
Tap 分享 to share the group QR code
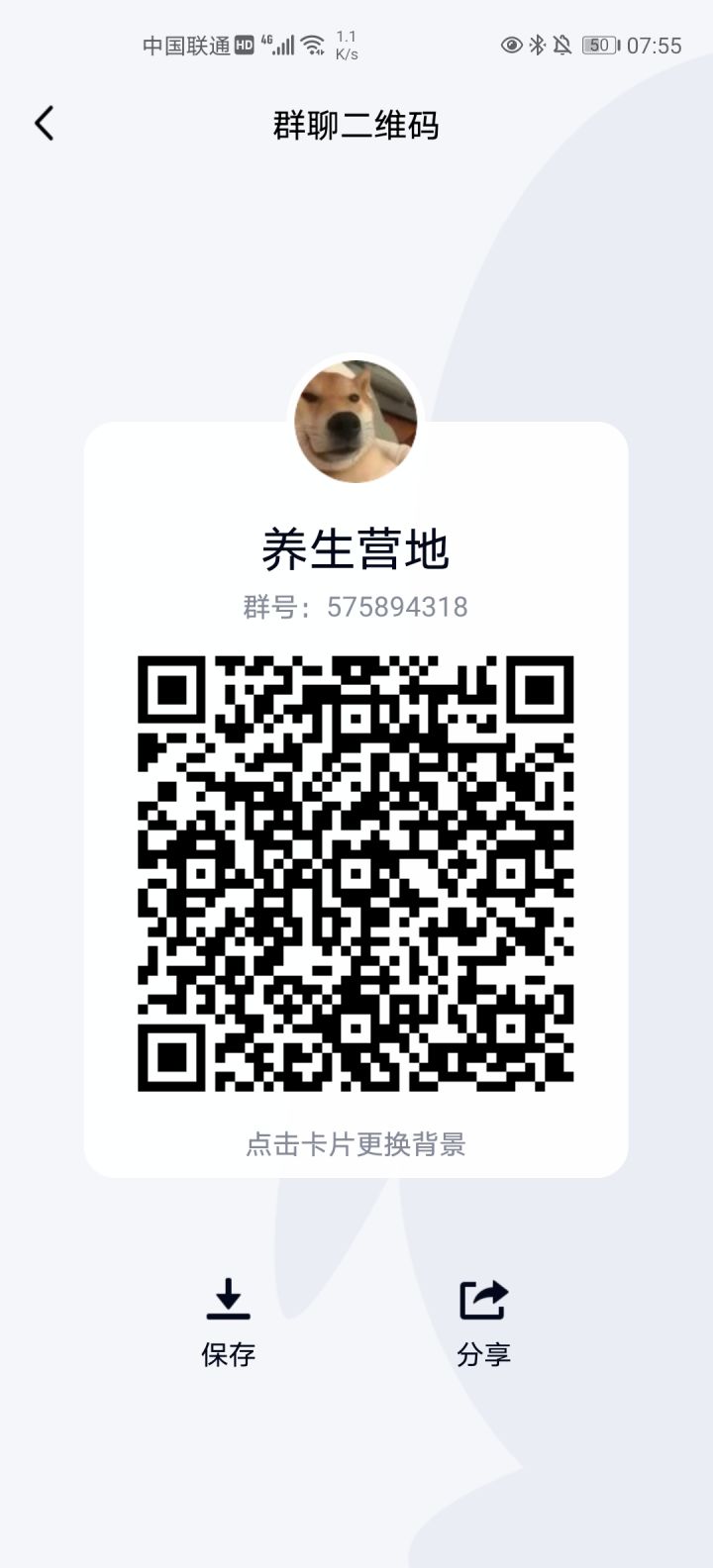pyautogui.click(x=482, y=1354)
